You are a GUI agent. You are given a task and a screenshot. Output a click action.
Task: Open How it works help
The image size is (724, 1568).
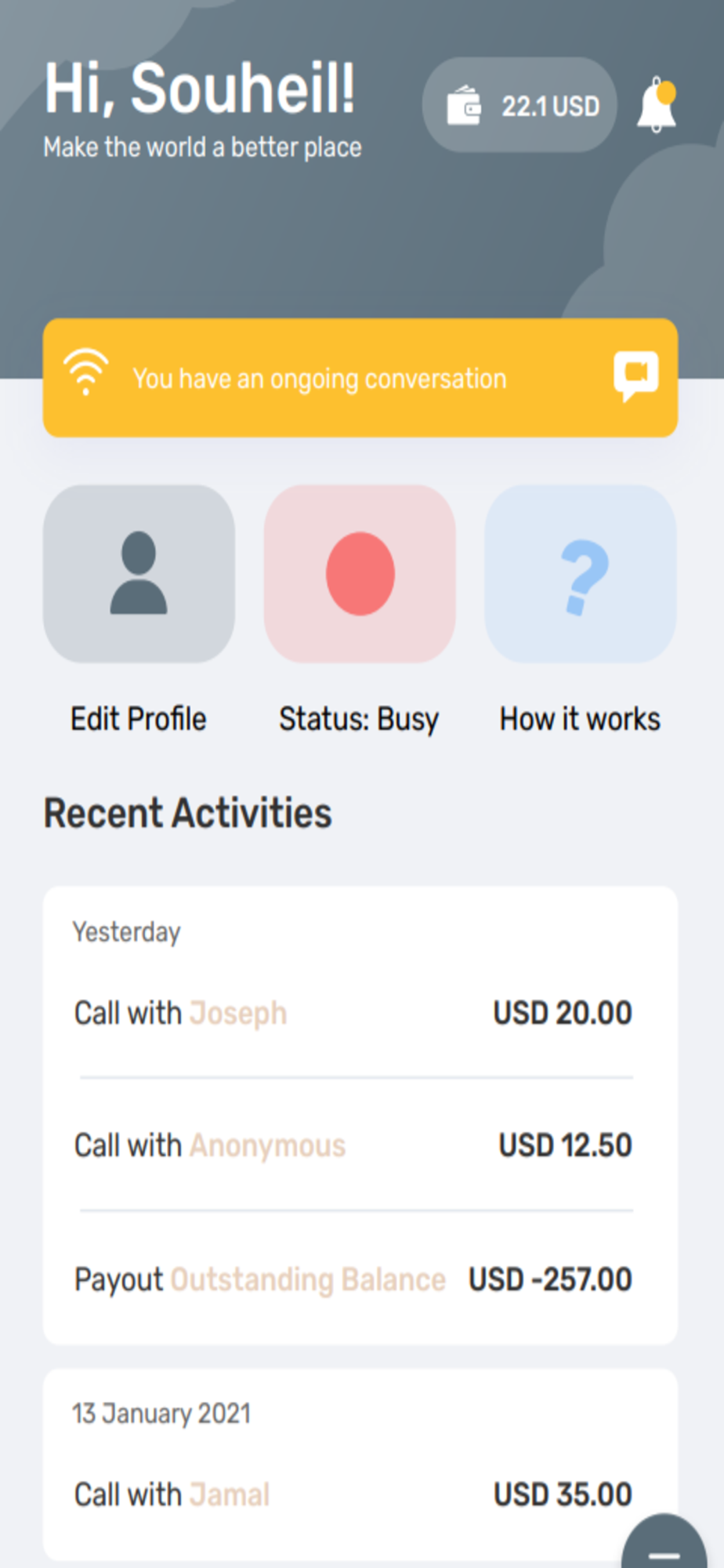[581, 574]
